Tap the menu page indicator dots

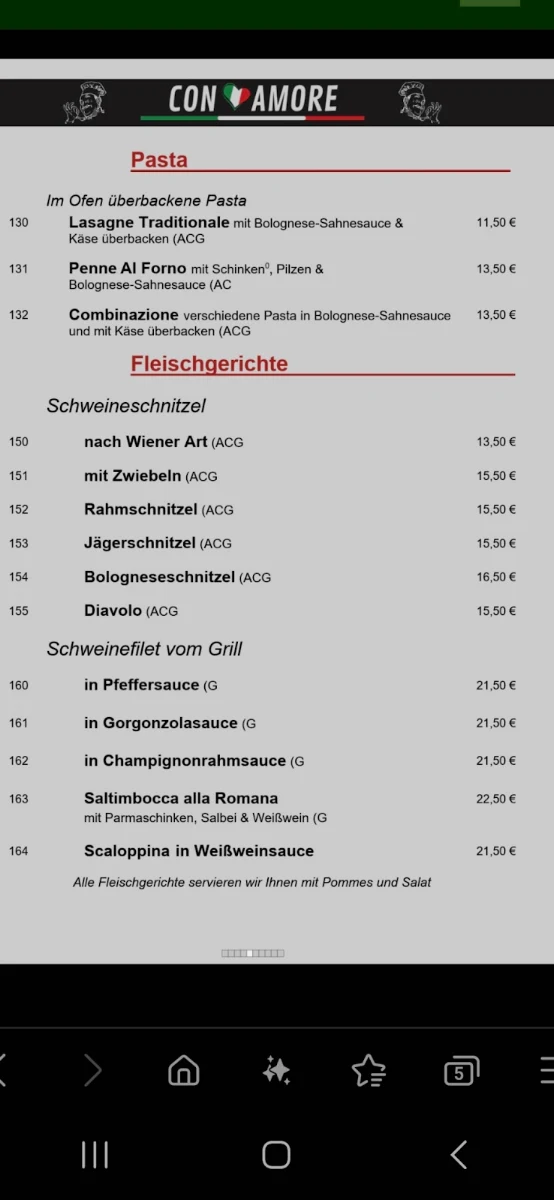point(253,953)
